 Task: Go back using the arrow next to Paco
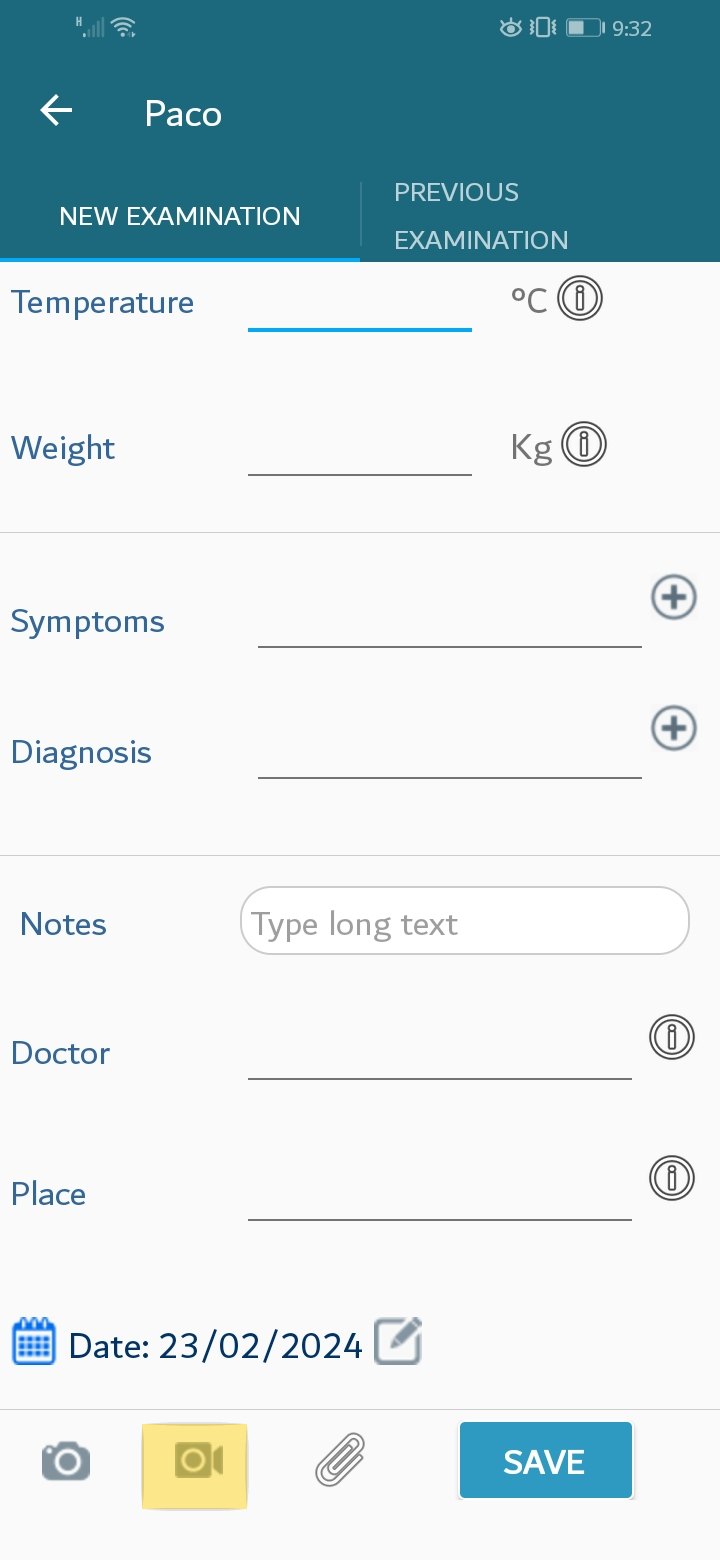56,111
